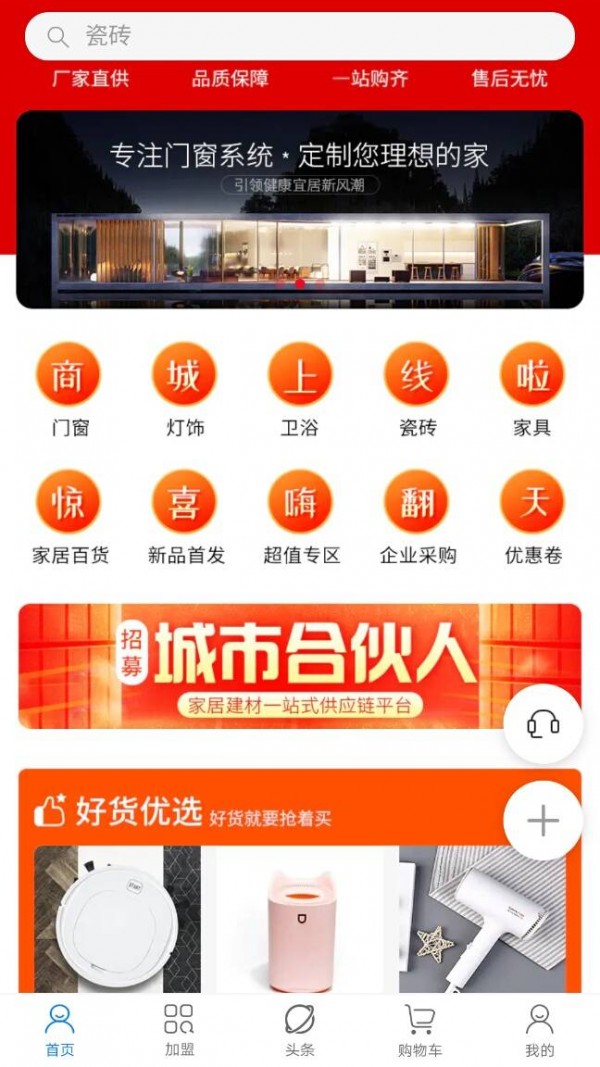Tap the floating plus button
Screen dimensions: 600x1067
(x=542, y=821)
